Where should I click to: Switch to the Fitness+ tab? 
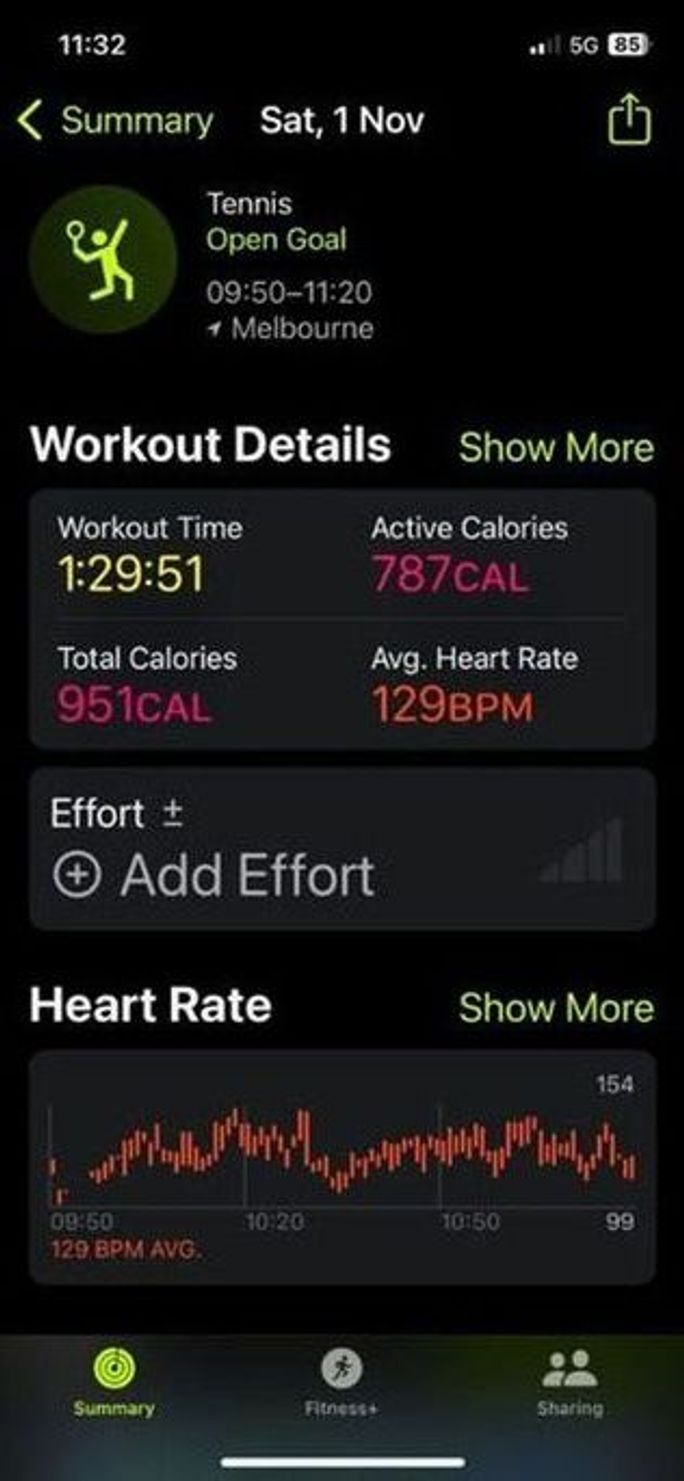click(x=342, y=1381)
